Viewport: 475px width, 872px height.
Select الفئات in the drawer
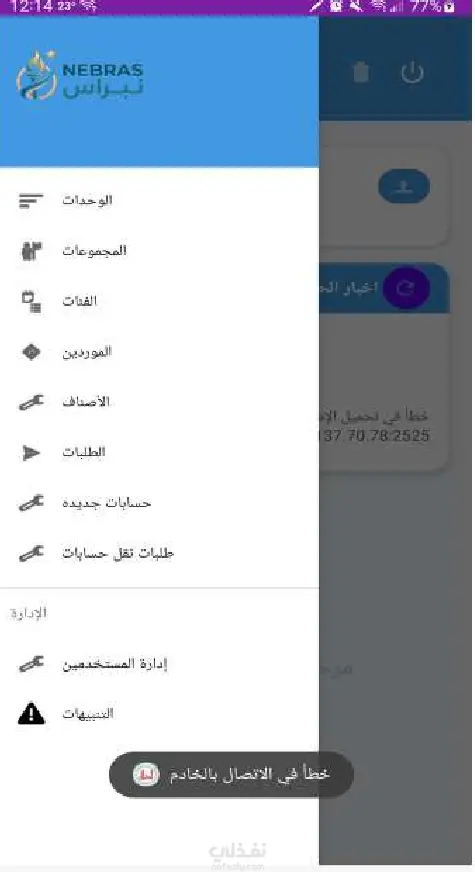(160, 301)
